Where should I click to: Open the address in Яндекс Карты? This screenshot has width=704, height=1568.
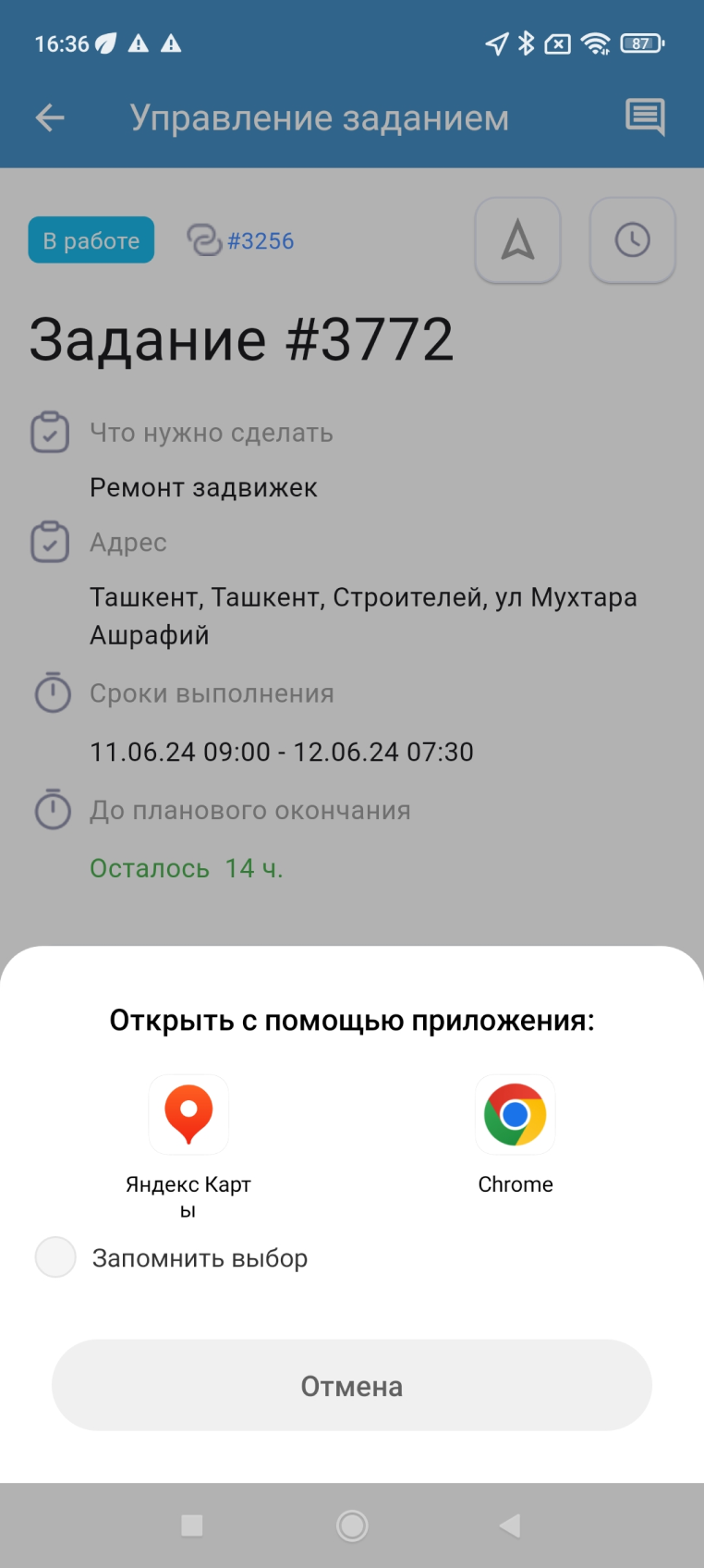click(188, 1115)
